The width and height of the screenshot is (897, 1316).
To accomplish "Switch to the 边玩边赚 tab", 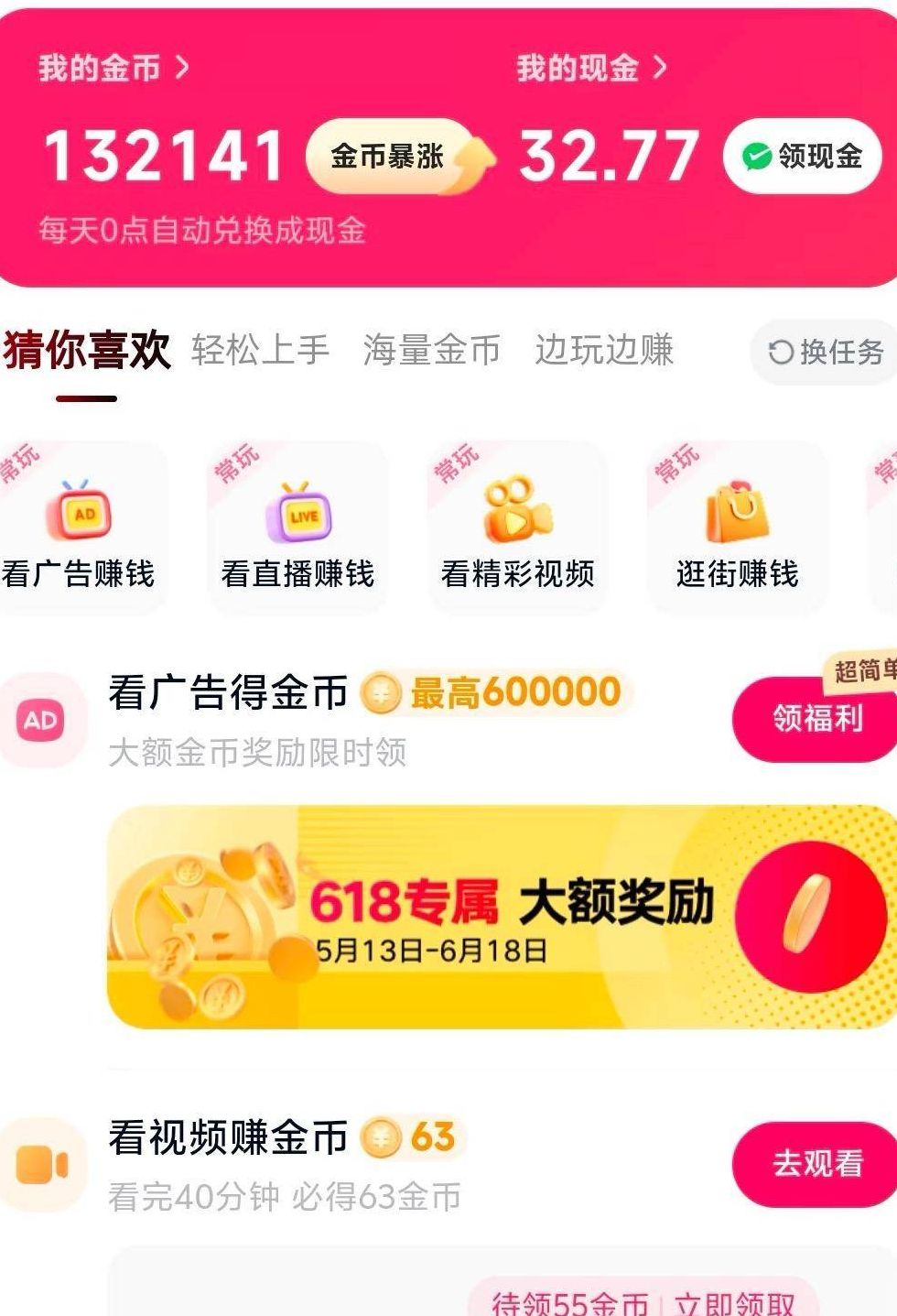I will 604,351.
